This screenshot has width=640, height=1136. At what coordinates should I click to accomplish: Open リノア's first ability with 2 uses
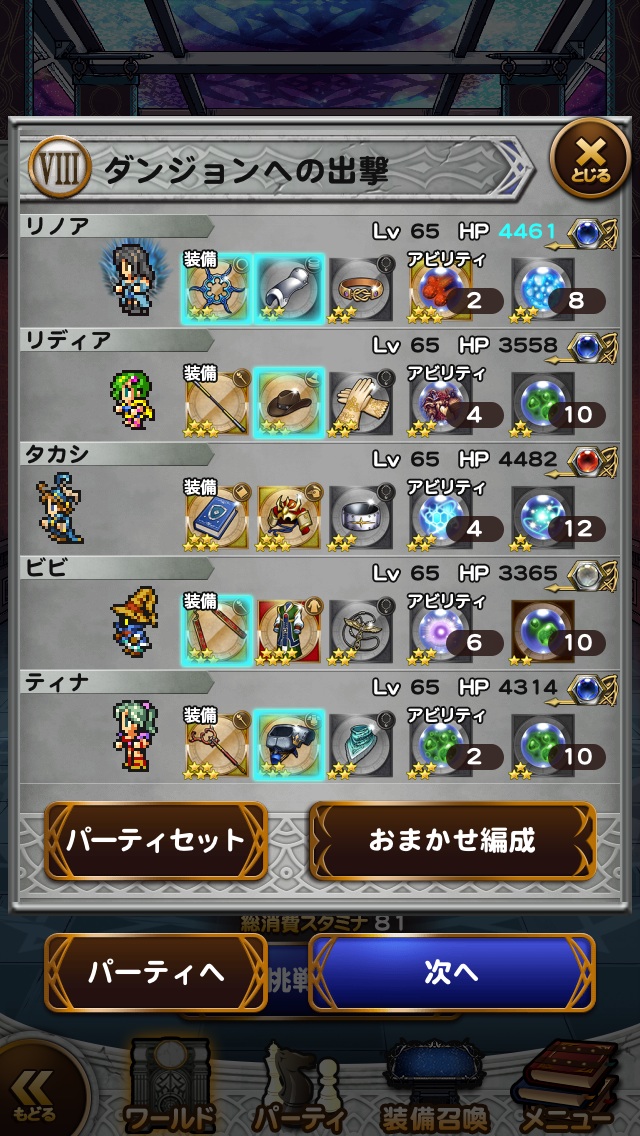coord(441,288)
